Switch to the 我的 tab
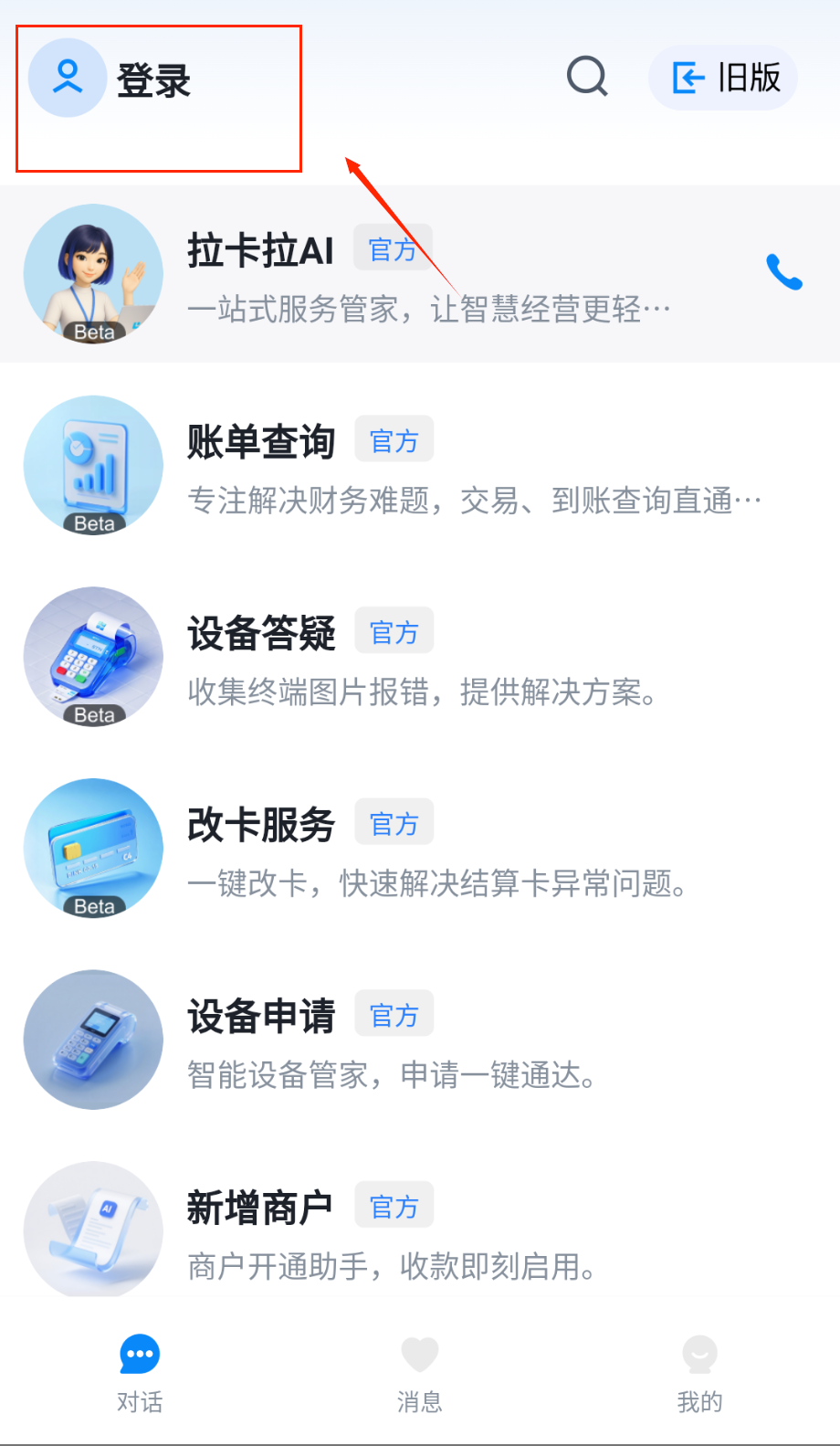This screenshot has width=840, height=1446. point(699,1375)
